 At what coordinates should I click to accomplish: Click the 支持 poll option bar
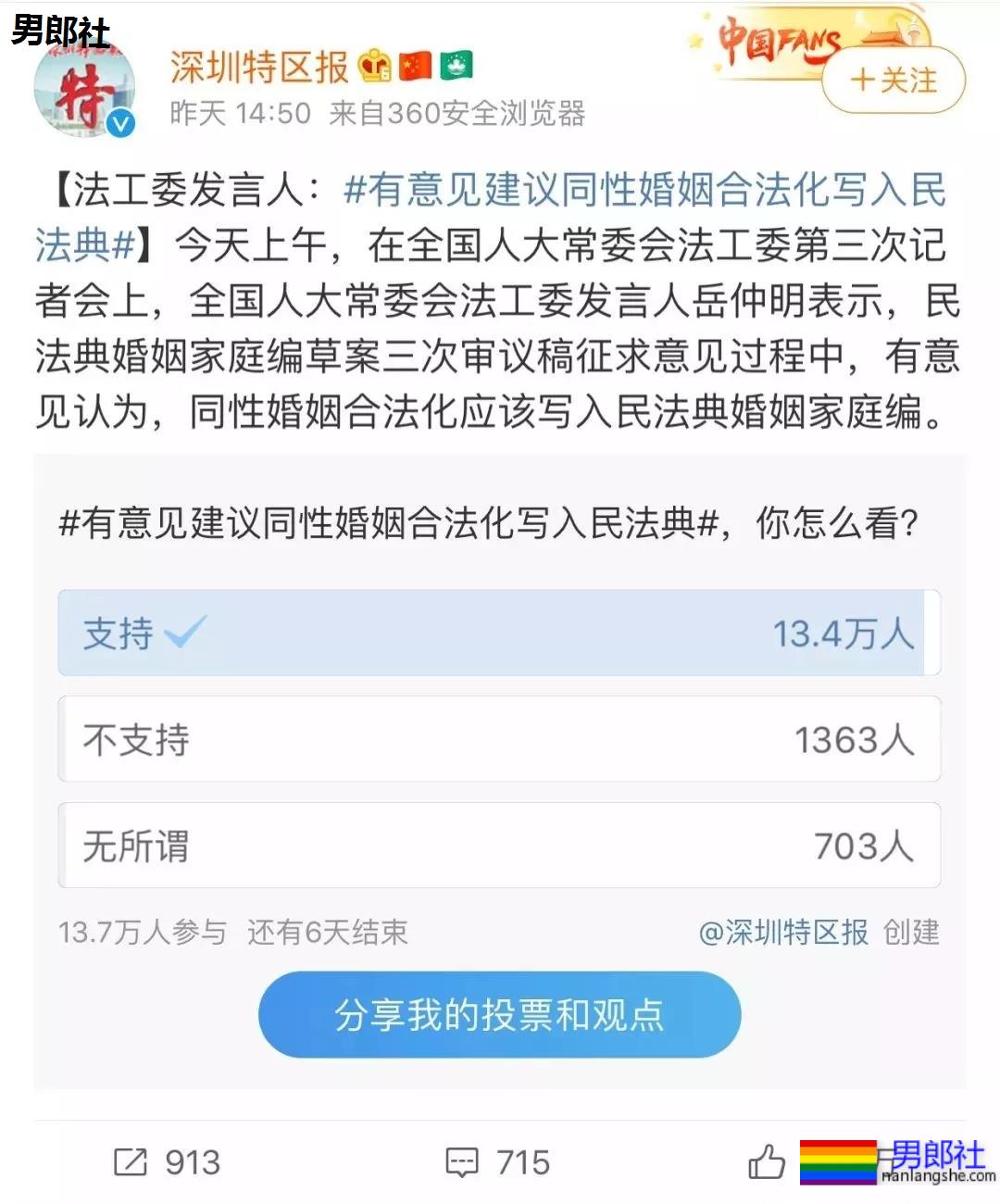(x=500, y=633)
